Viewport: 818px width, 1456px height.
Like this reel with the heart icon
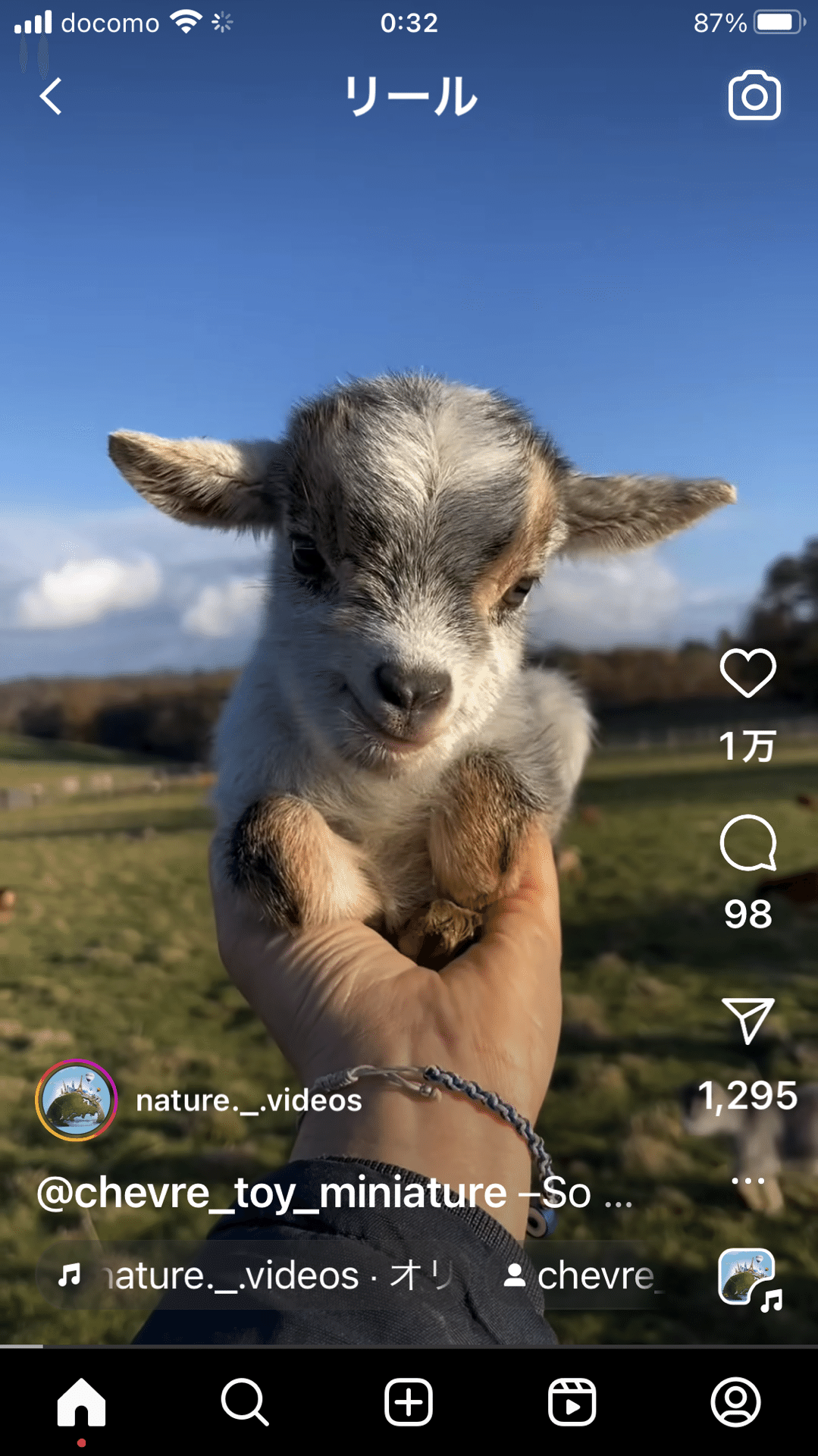click(747, 673)
